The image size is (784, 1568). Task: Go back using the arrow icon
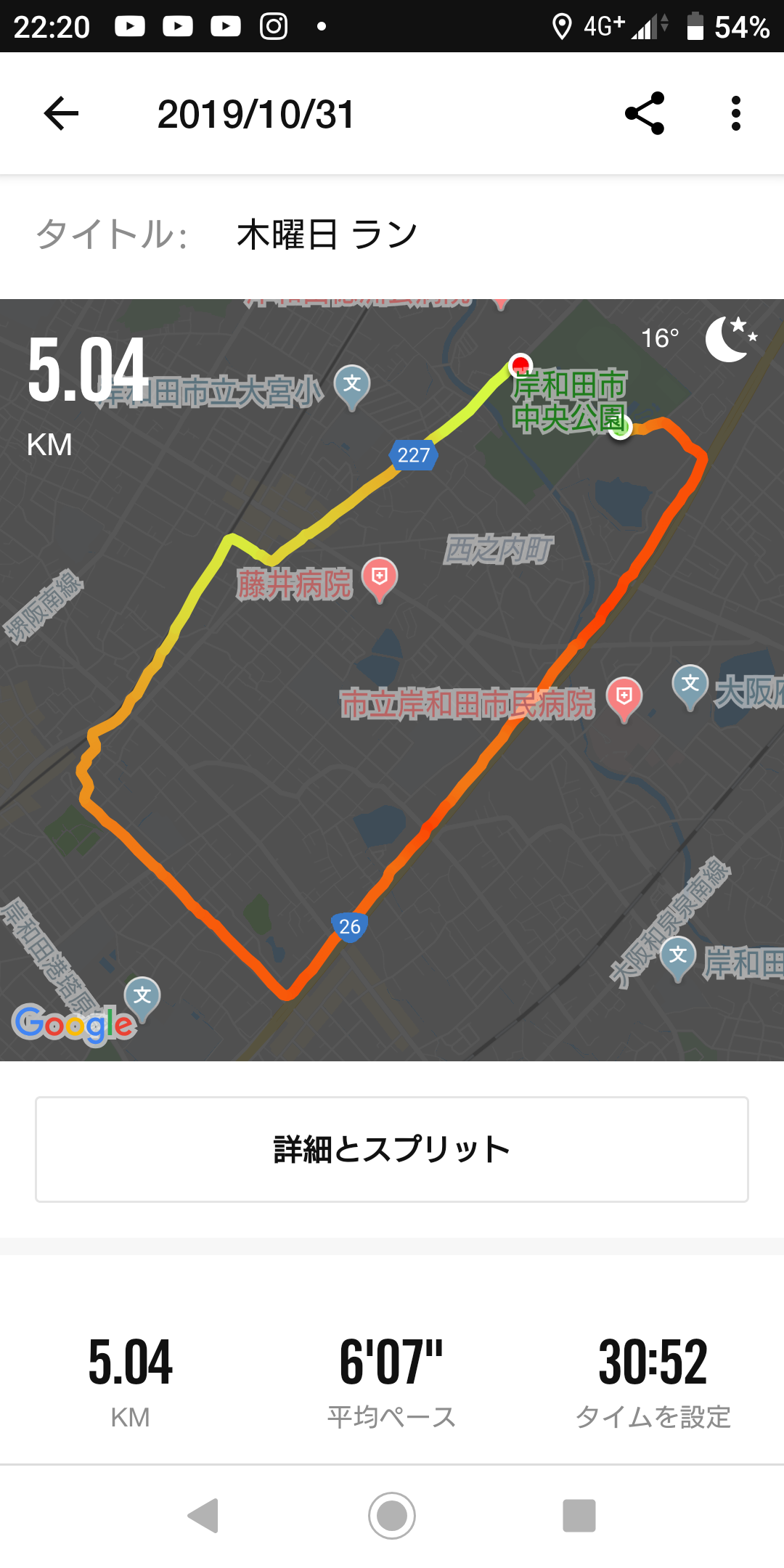coord(61,114)
